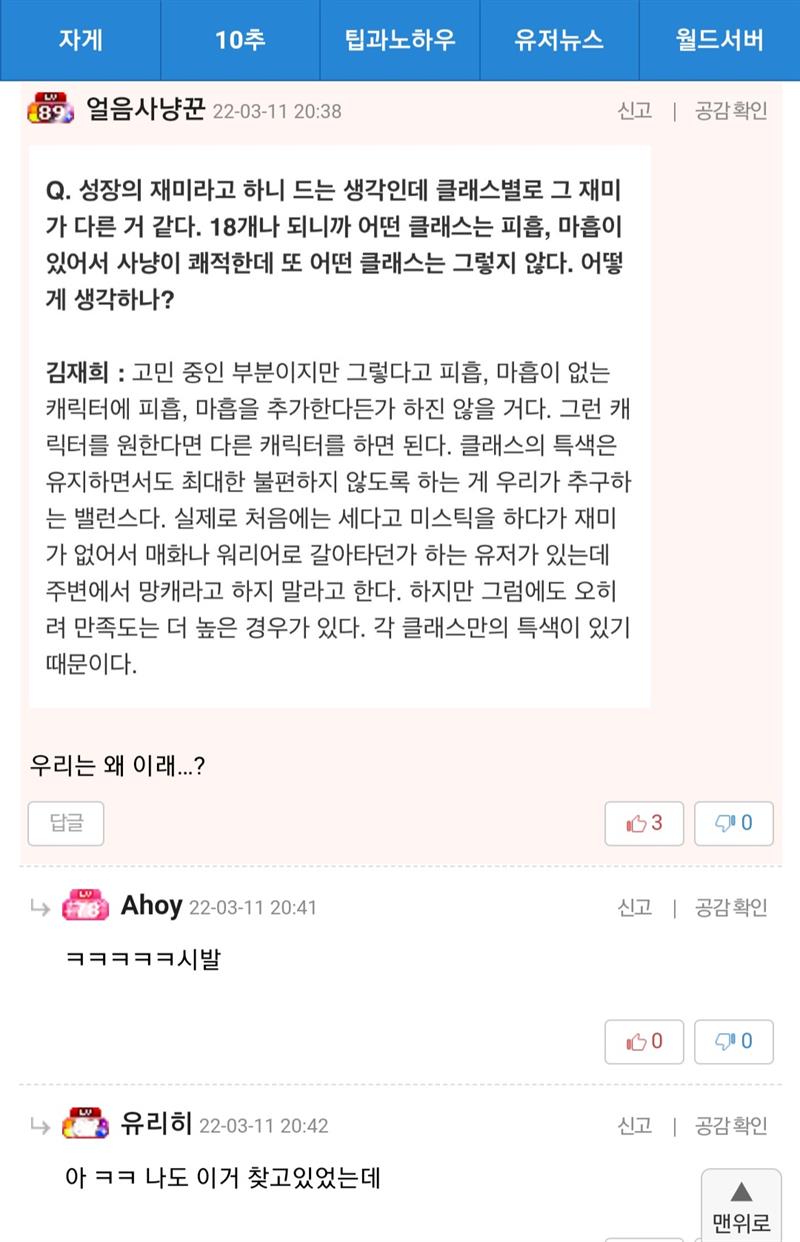Report Ahoy's reply with 신고

pyautogui.click(x=634, y=907)
